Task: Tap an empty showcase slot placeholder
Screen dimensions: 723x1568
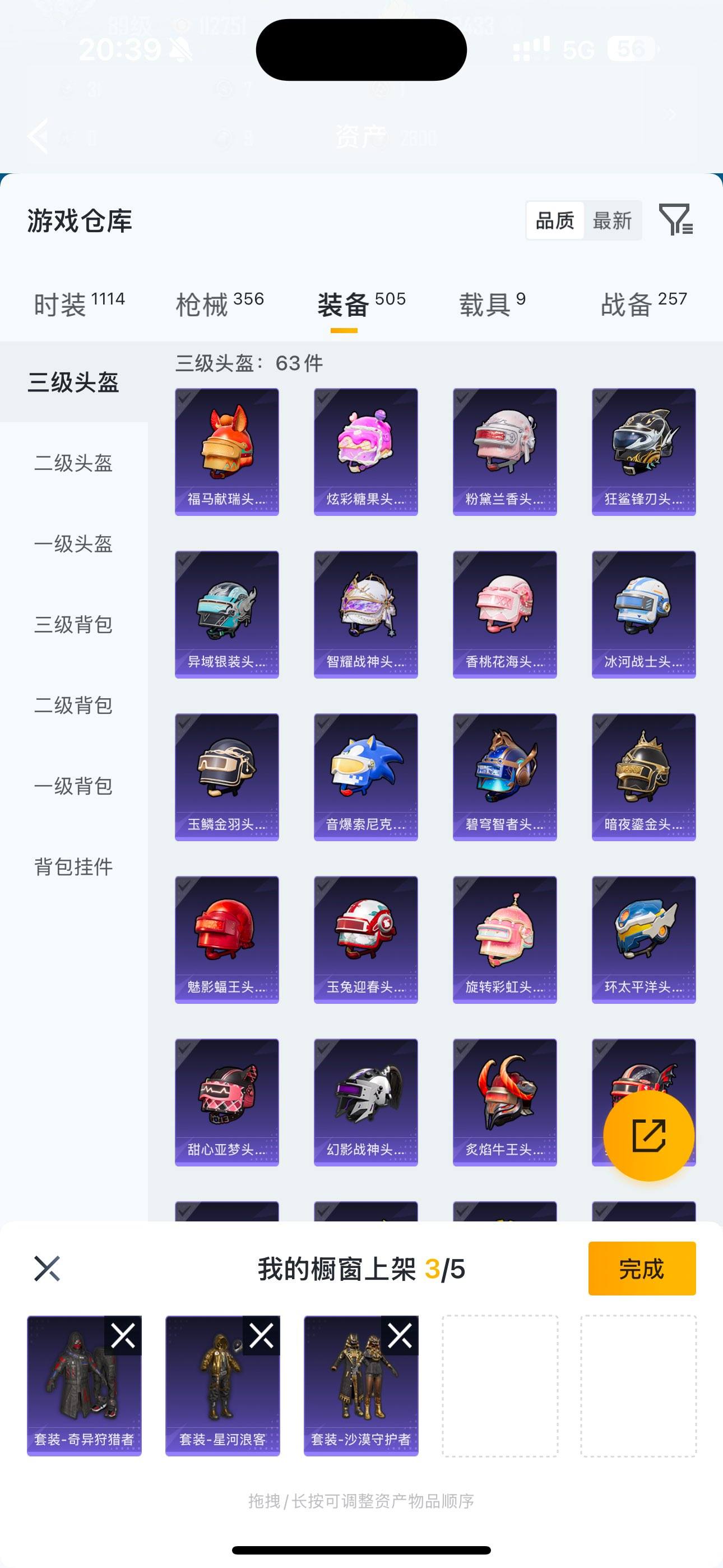Action: pos(500,1388)
